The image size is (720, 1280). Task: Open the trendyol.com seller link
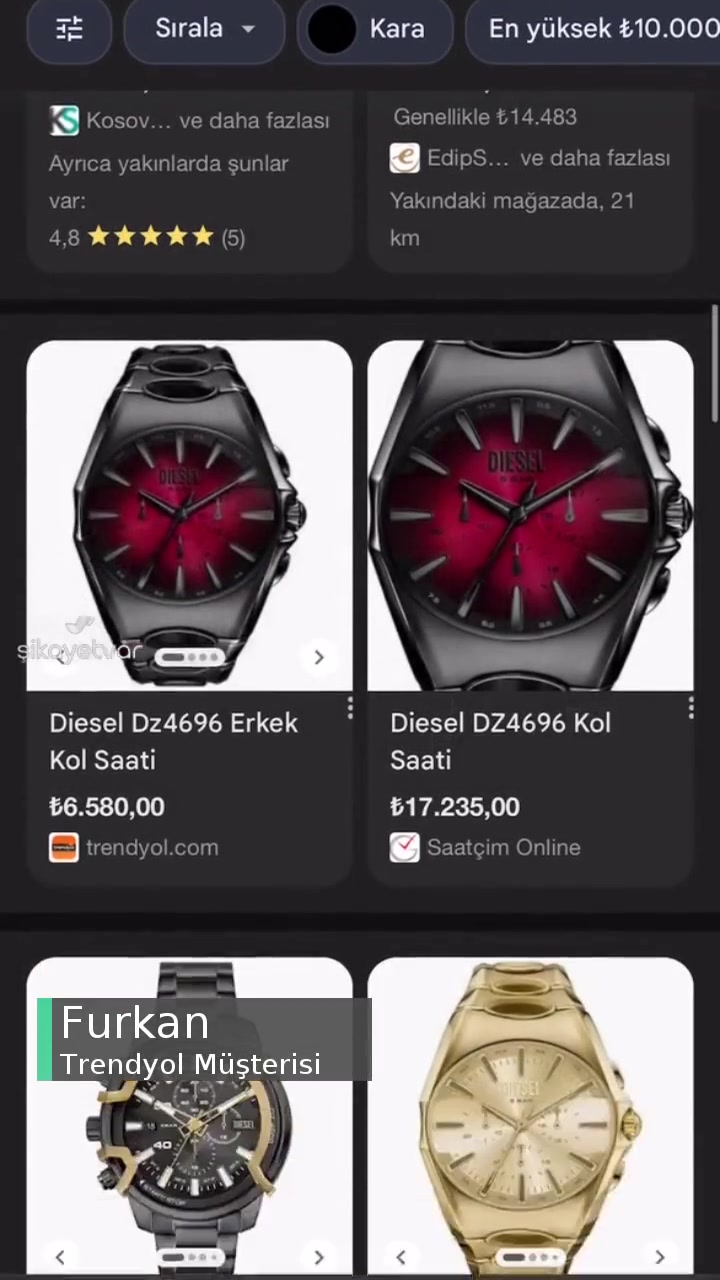(x=152, y=847)
